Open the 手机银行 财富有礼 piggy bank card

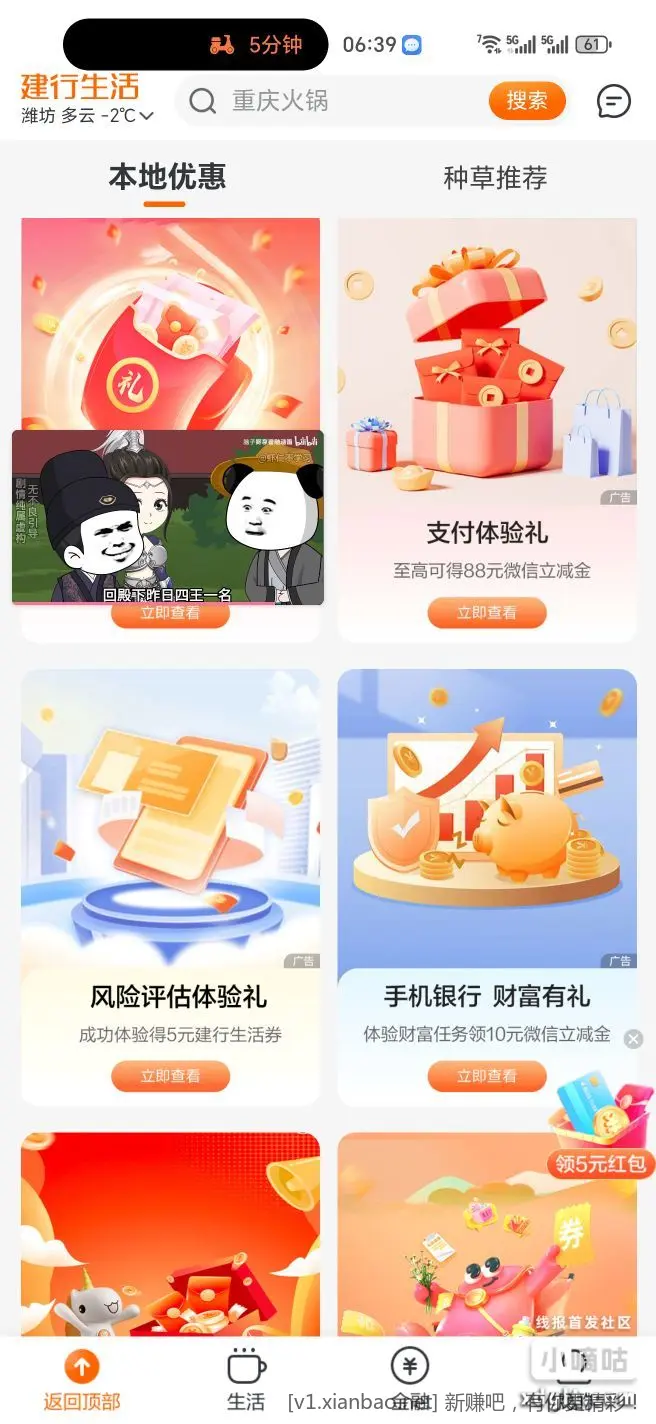pyautogui.click(x=487, y=820)
